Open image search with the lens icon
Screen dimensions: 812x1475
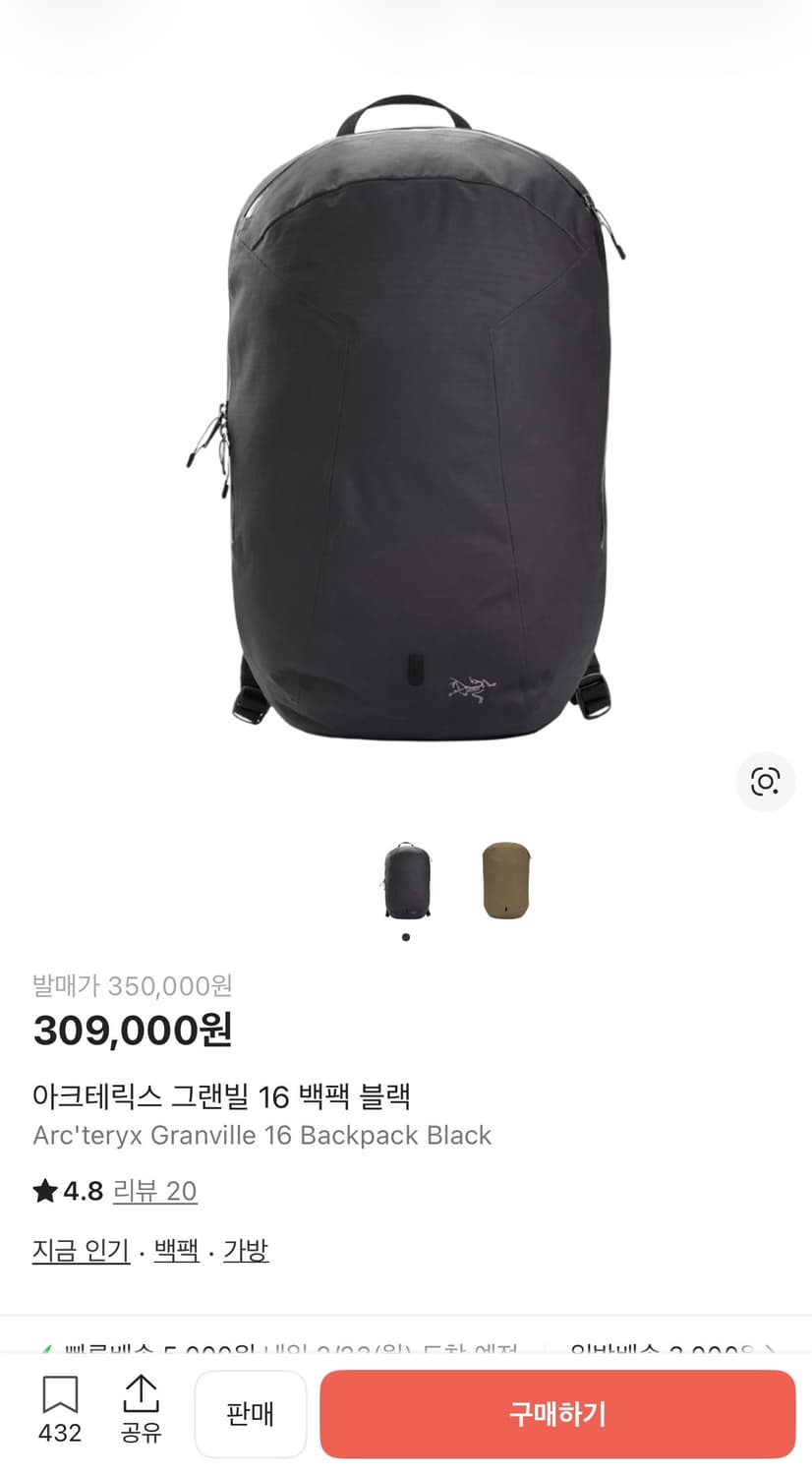[765, 781]
